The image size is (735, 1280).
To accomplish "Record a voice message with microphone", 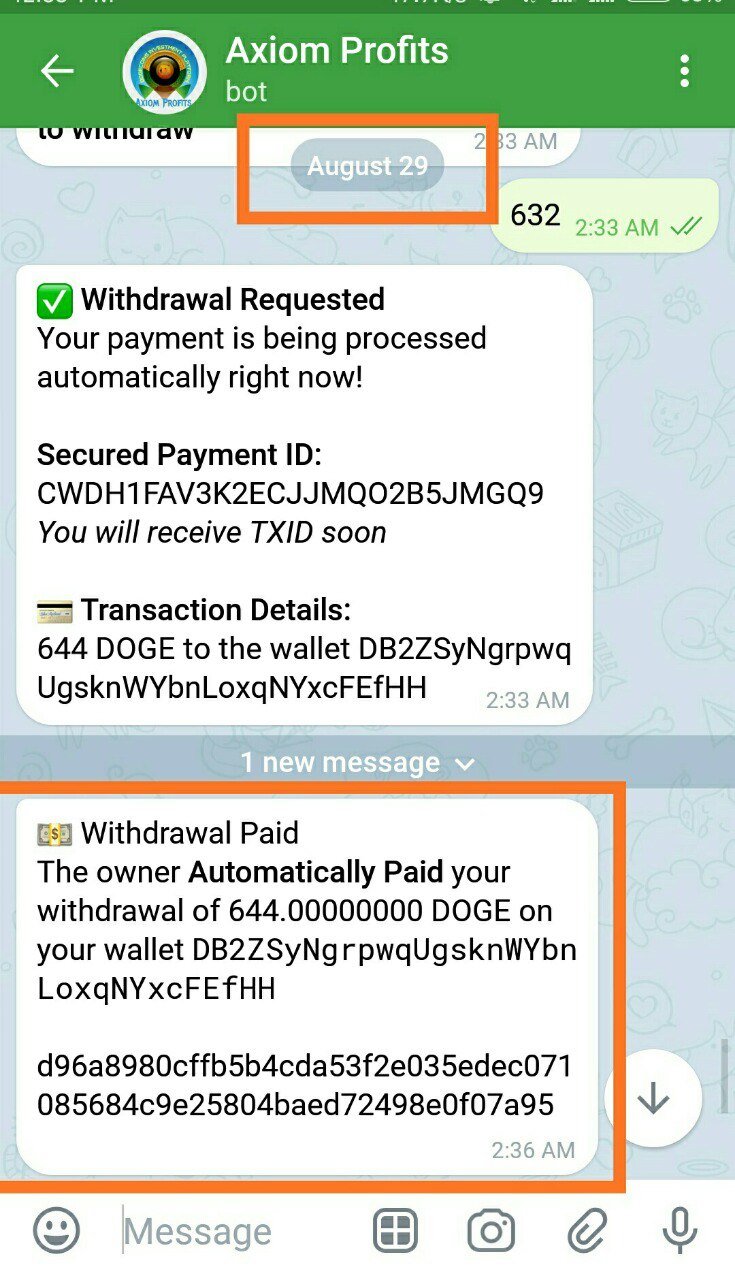I will coord(680,1231).
